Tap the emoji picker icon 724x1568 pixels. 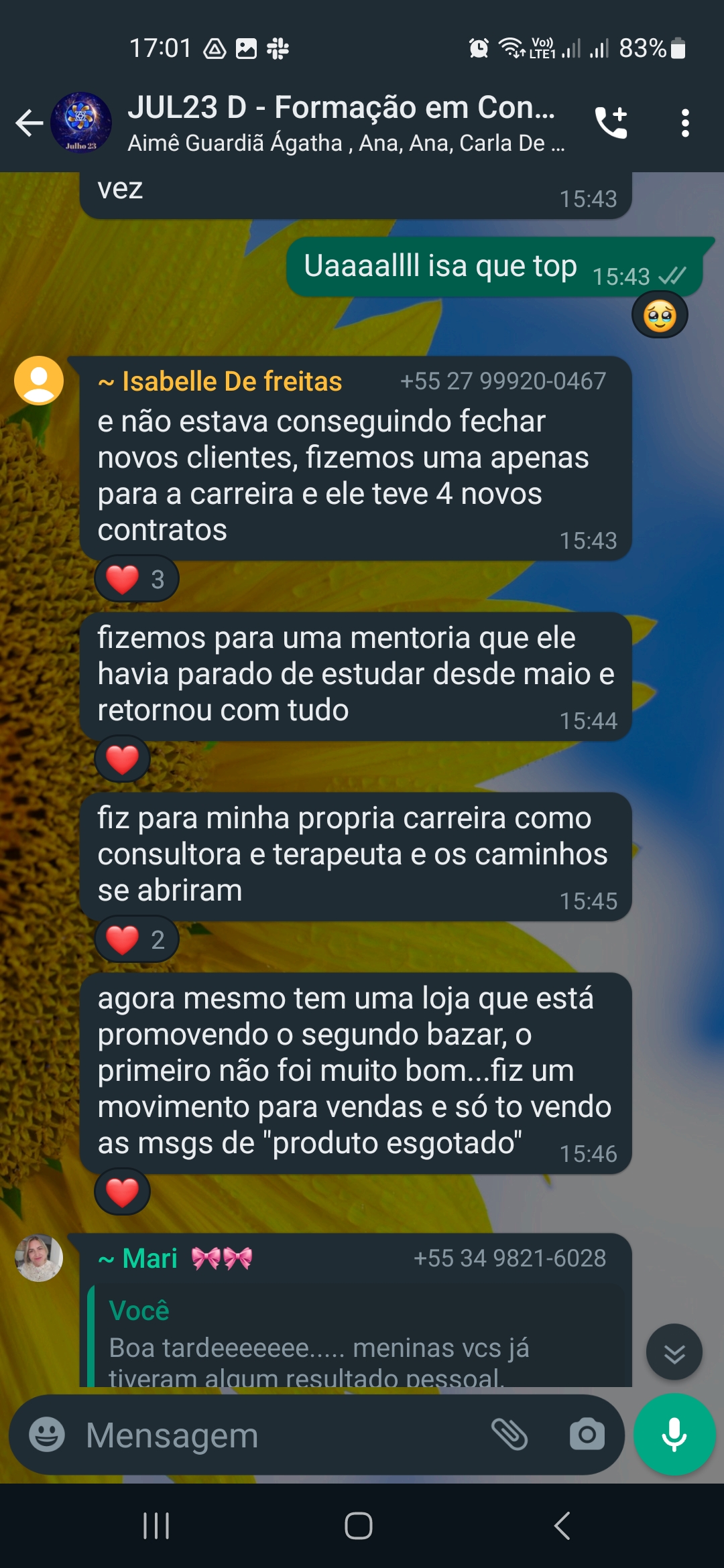click(x=47, y=1435)
